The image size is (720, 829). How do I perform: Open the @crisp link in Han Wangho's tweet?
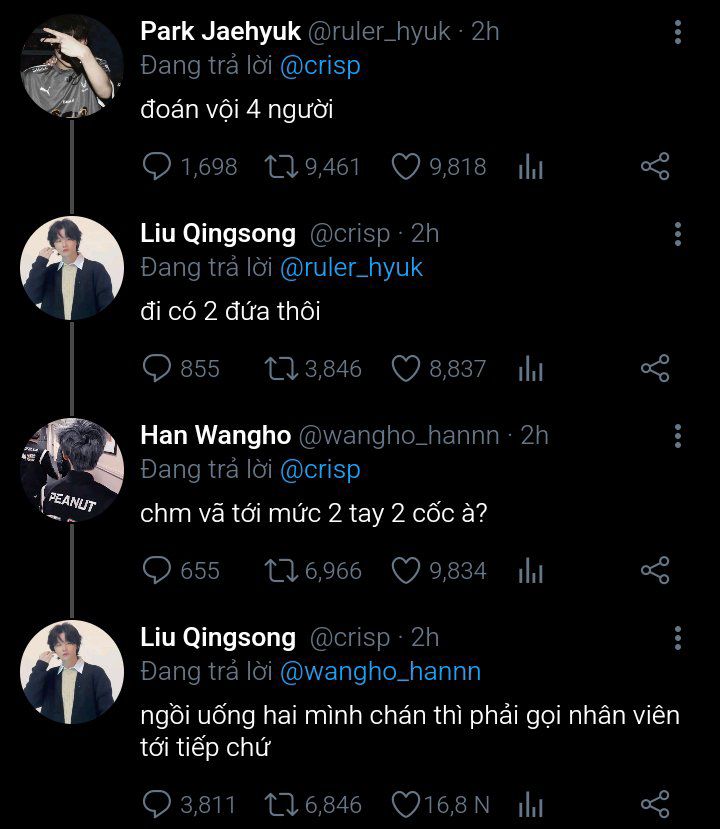pyautogui.click(x=320, y=470)
